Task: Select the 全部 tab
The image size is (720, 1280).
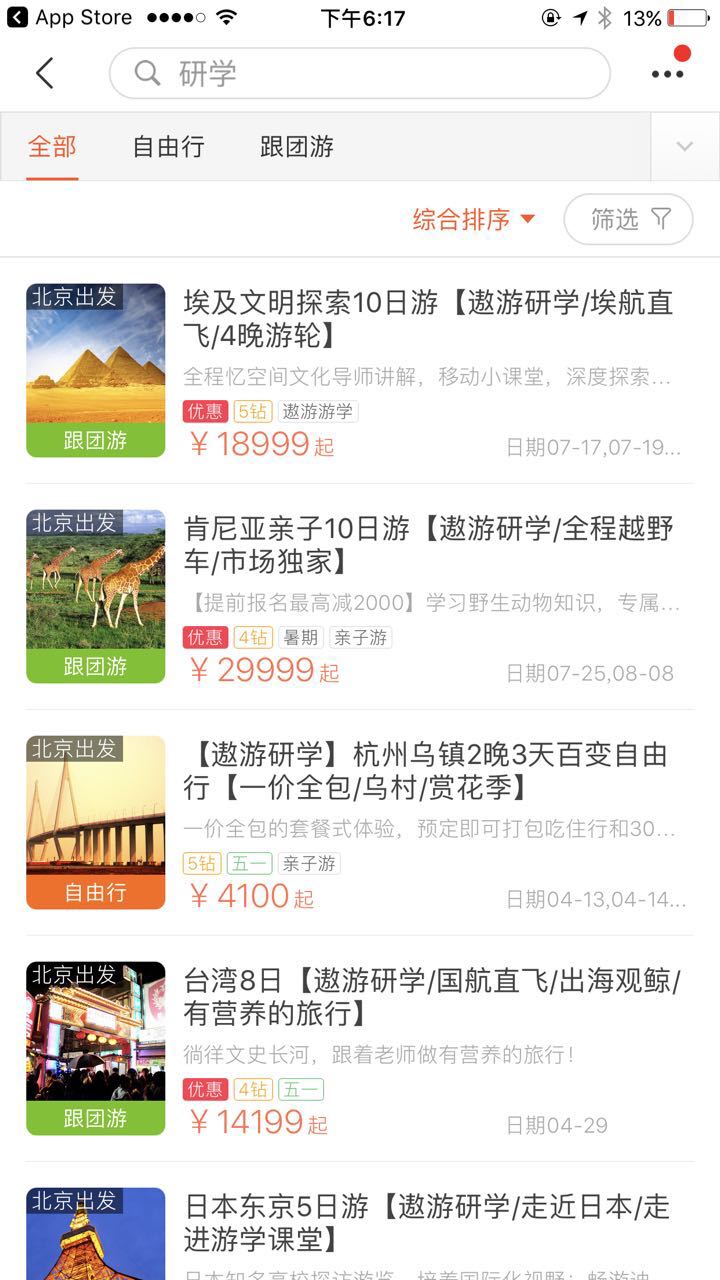Action: click(x=52, y=147)
